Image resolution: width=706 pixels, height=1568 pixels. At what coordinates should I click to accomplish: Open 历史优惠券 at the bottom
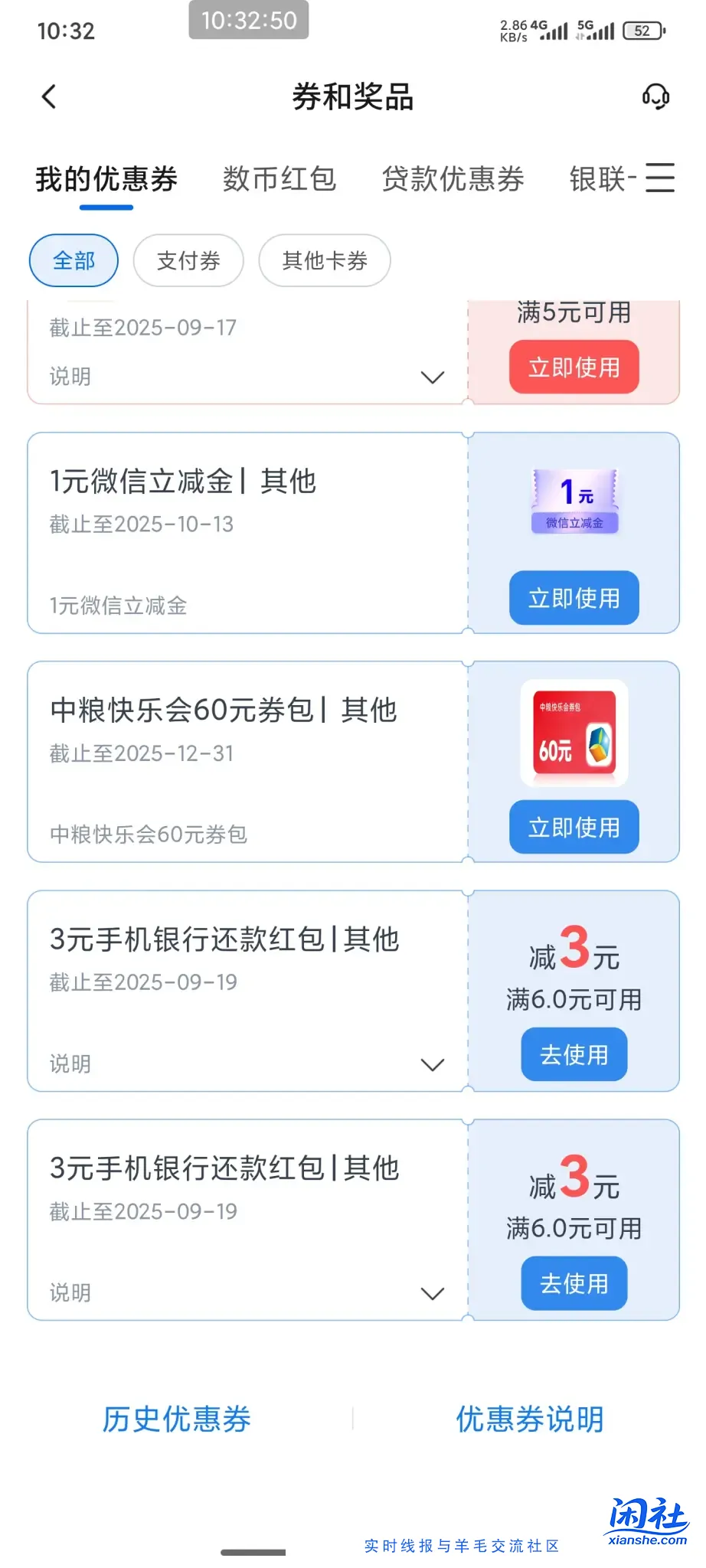pyautogui.click(x=176, y=1420)
